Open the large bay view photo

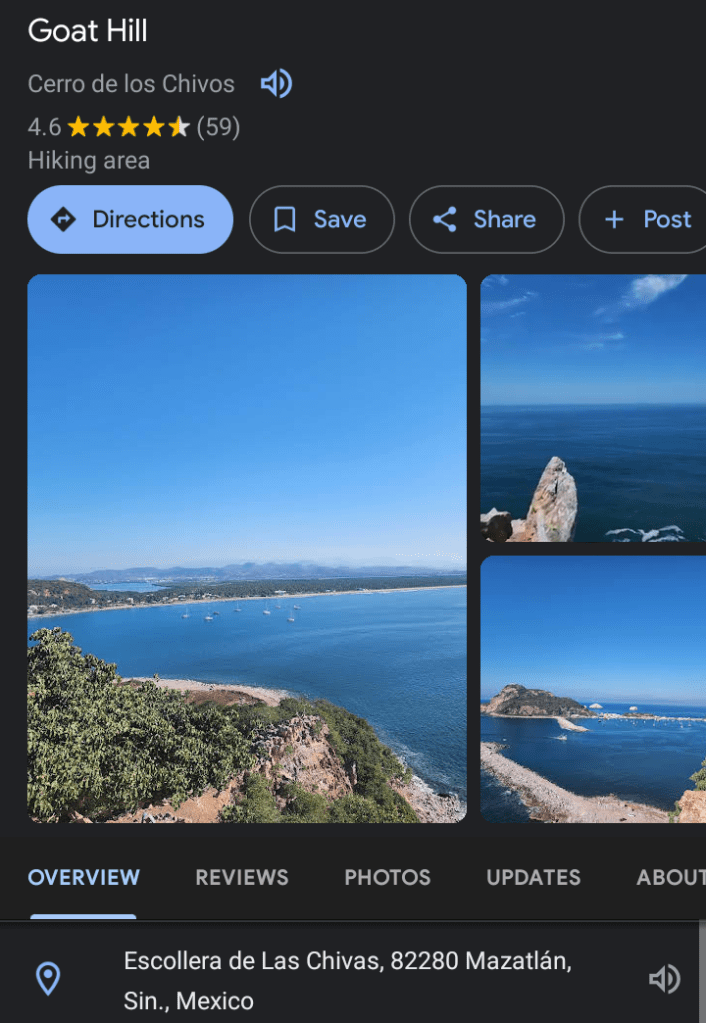pyautogui.click(x=247, y=548)
